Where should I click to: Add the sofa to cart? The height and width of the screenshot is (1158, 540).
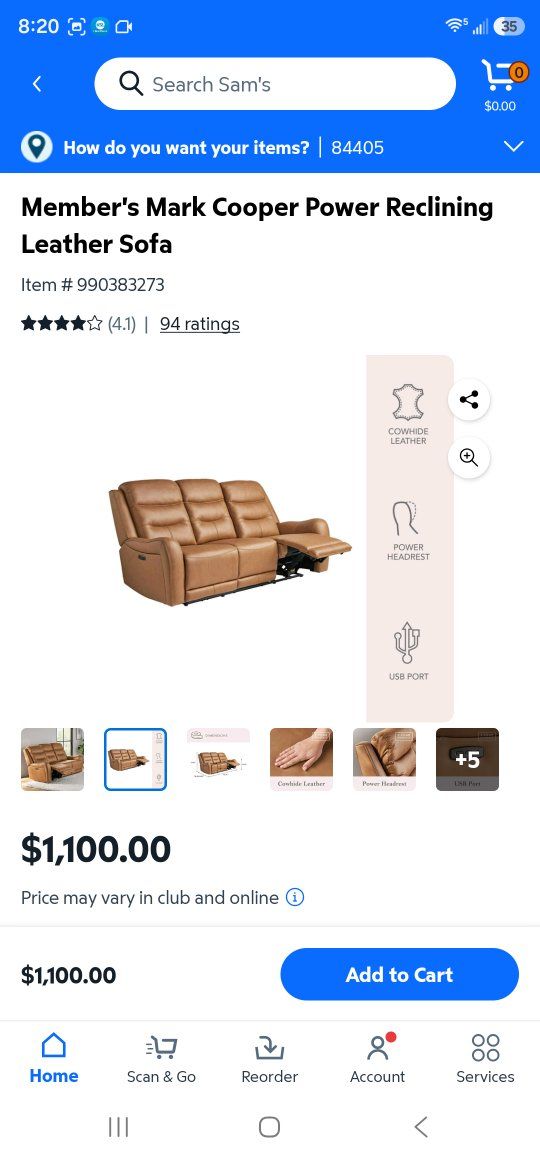pyautogui.click(x=400, y=974)
